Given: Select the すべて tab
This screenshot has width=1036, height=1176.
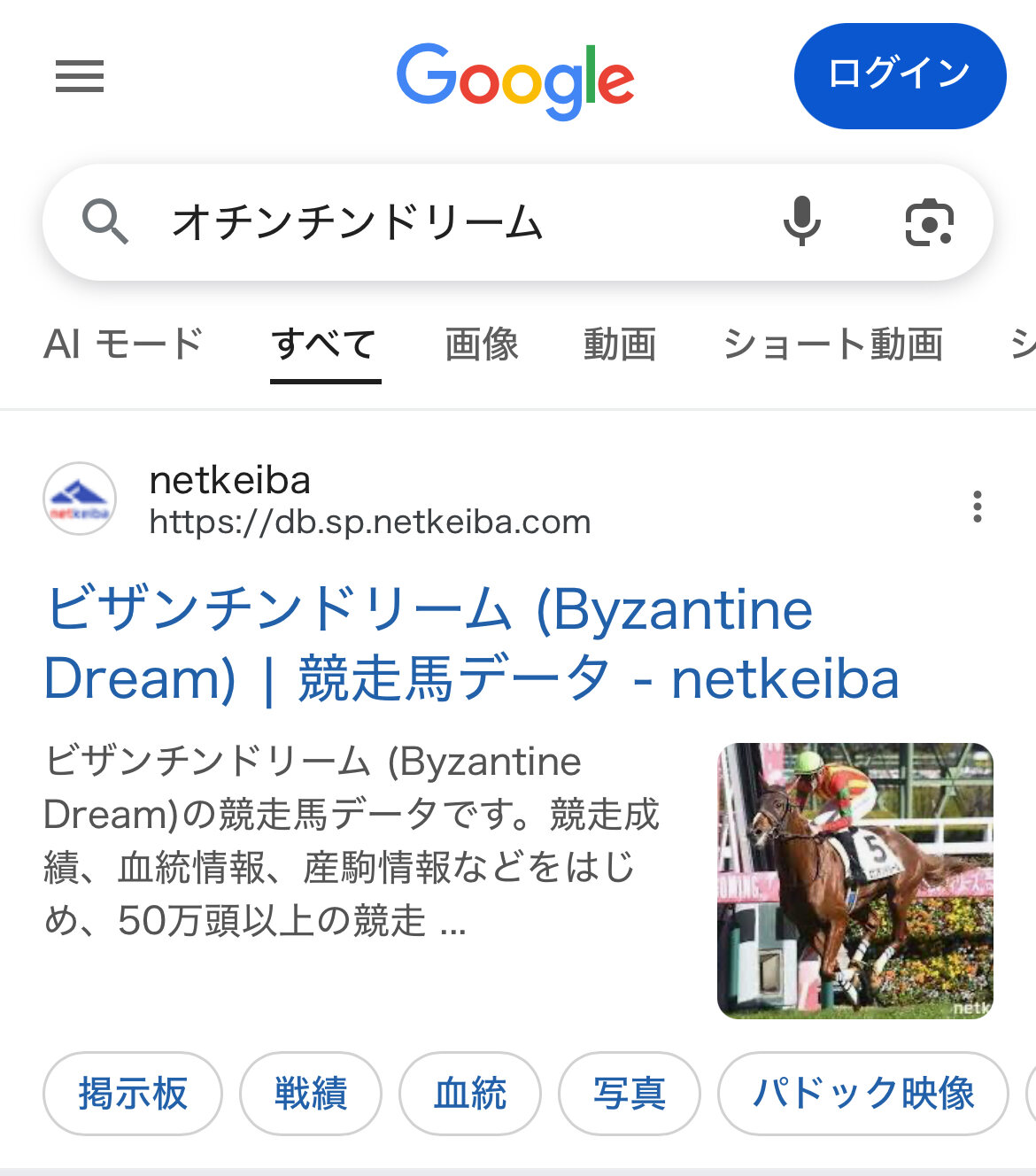Looking at the screenshot, I should (x=325, y=344).
